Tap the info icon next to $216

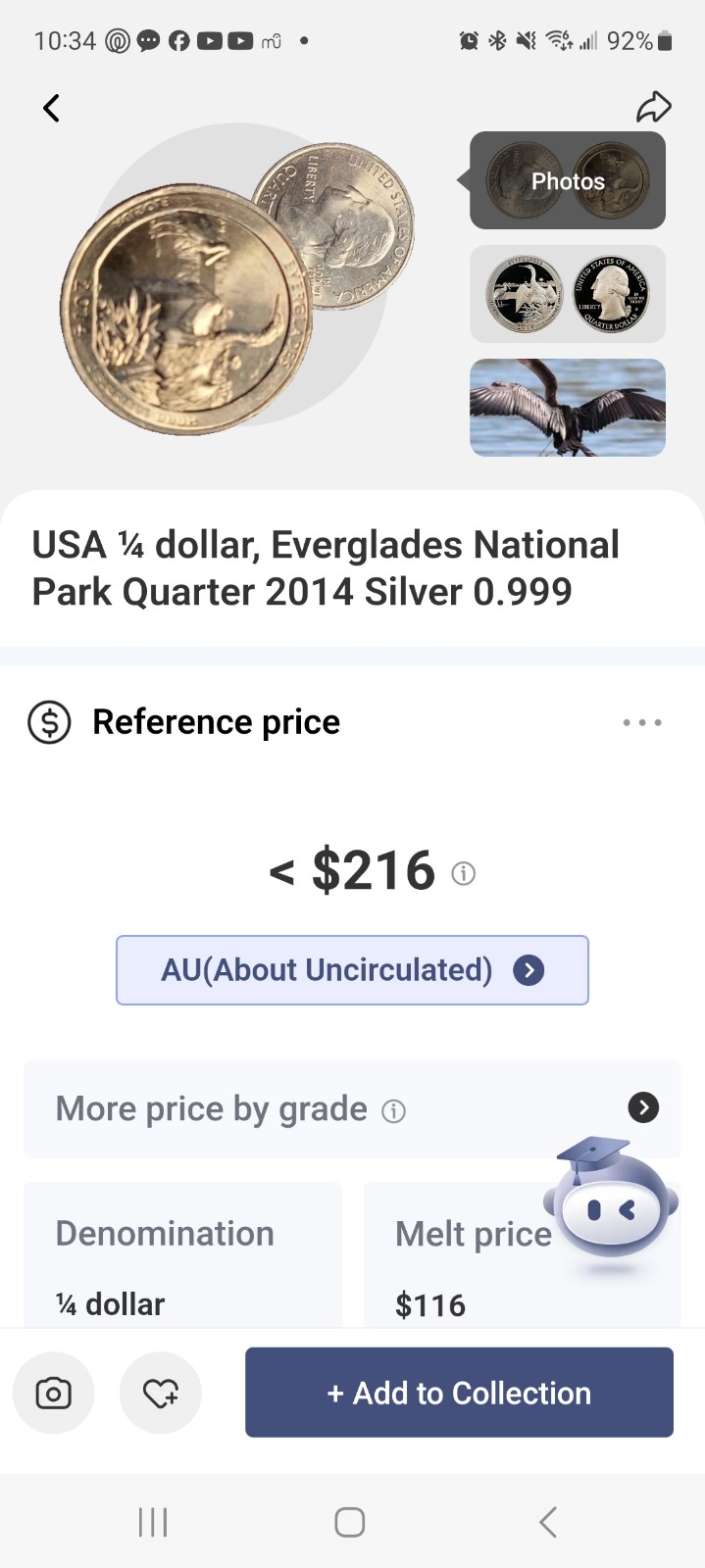click(464, 872)
